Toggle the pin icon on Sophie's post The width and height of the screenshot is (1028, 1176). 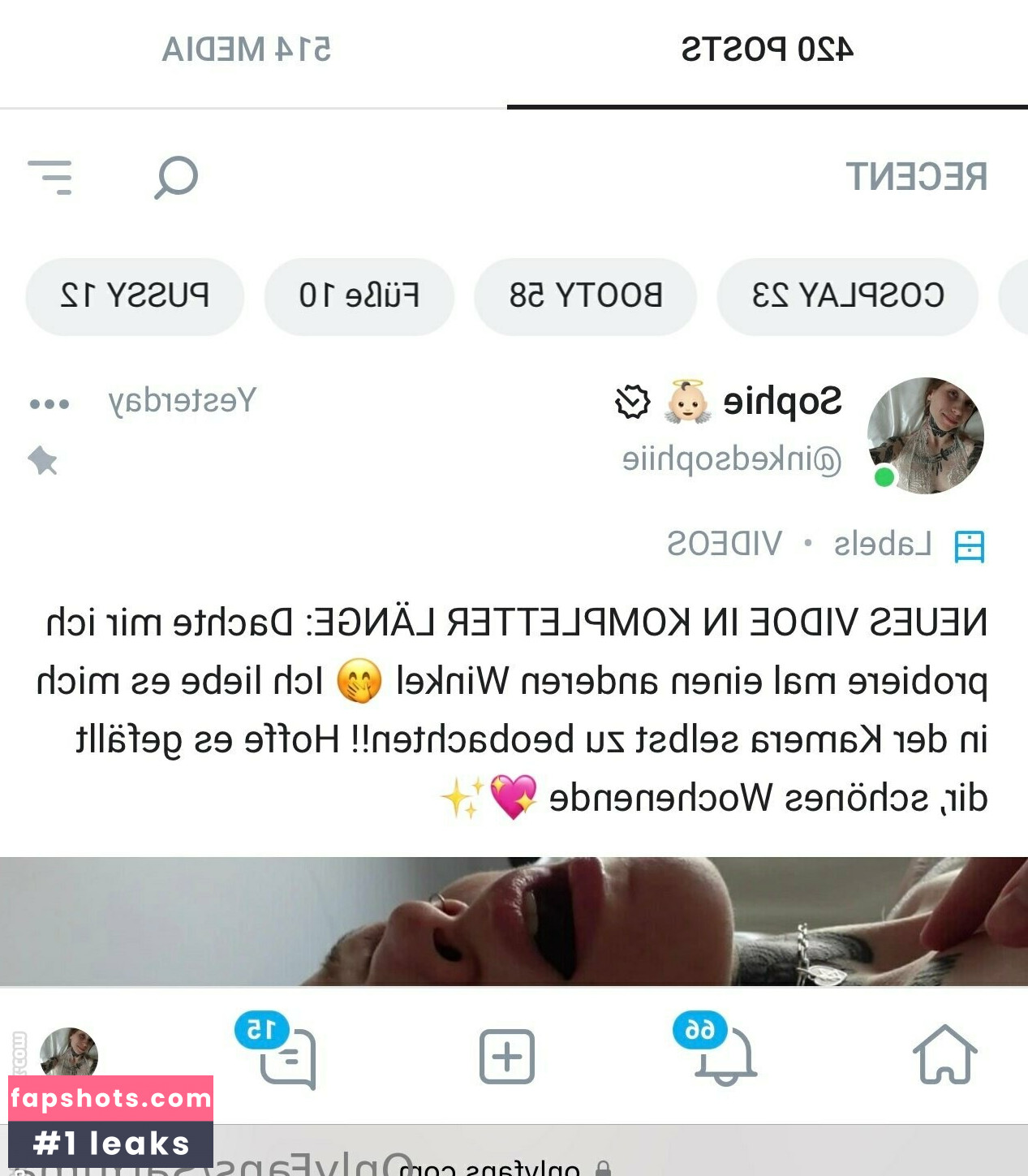tap(42, 461)
